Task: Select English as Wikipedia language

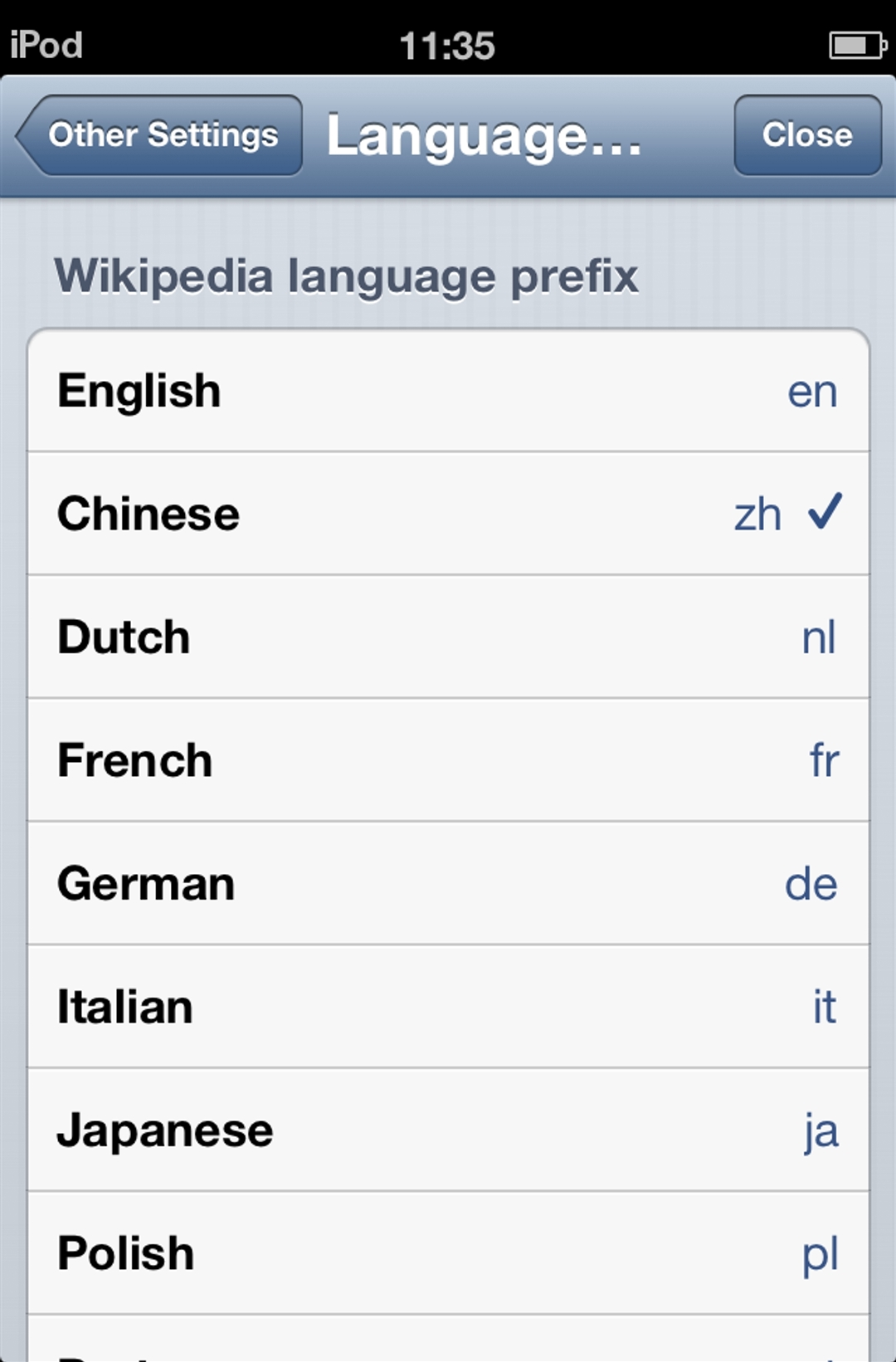Action: (x=448, y=391)
